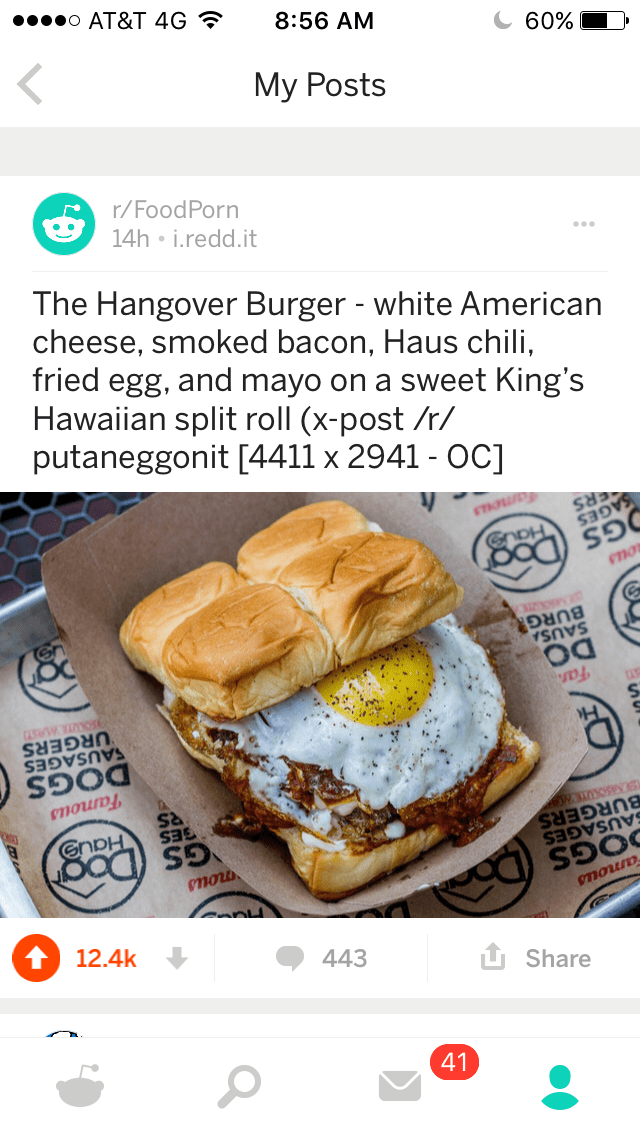Open the post's three-dot overflow menu
640x1136 pixels.
tap(584, 224)
